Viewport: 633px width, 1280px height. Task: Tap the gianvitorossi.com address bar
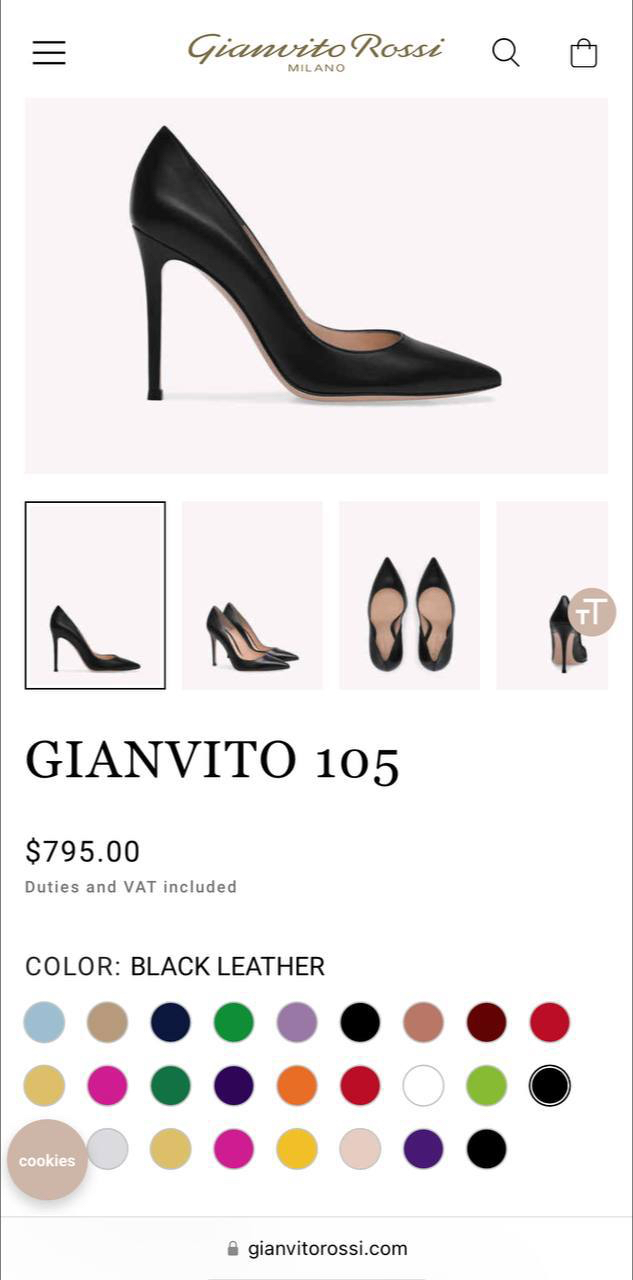coord(317,1248)
